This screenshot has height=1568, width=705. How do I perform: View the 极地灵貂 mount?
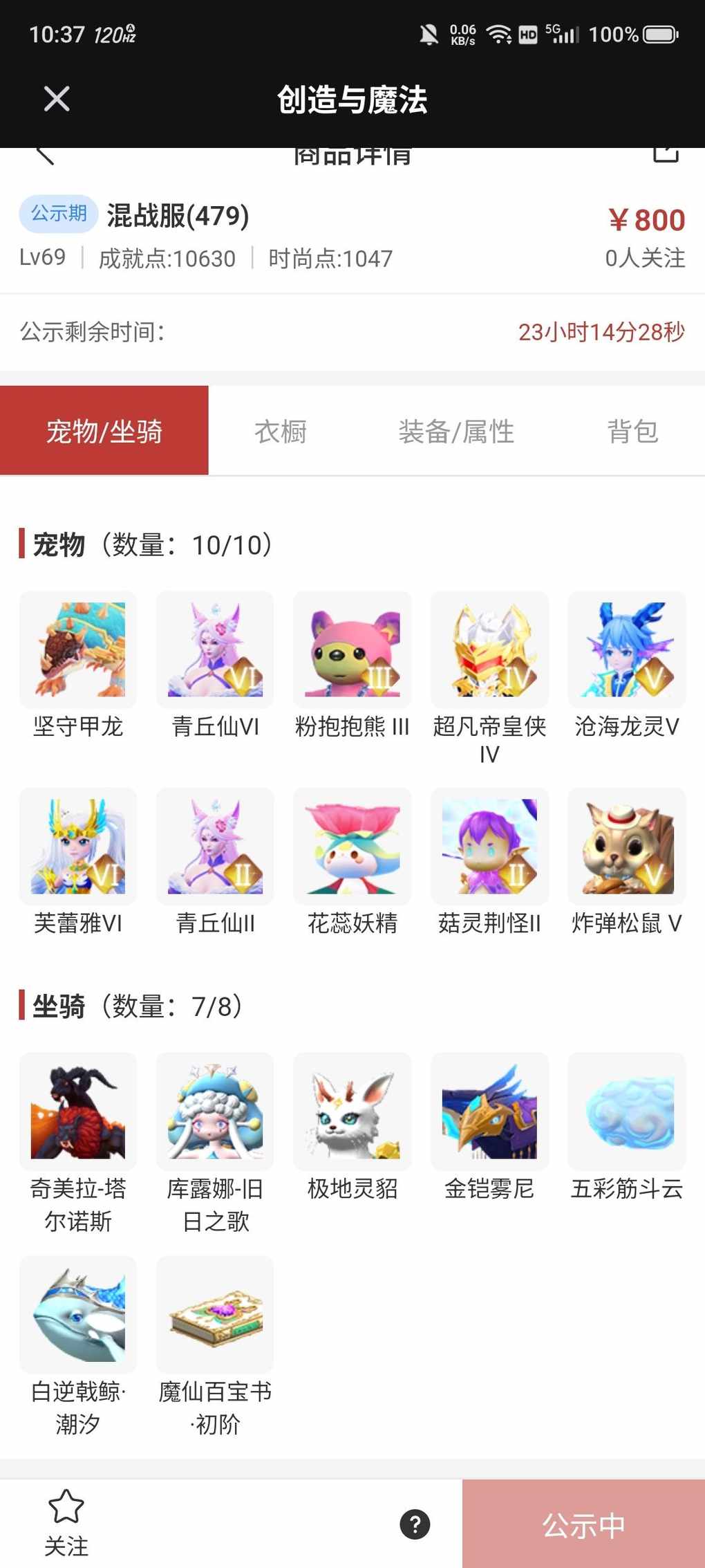[352, 1112]
